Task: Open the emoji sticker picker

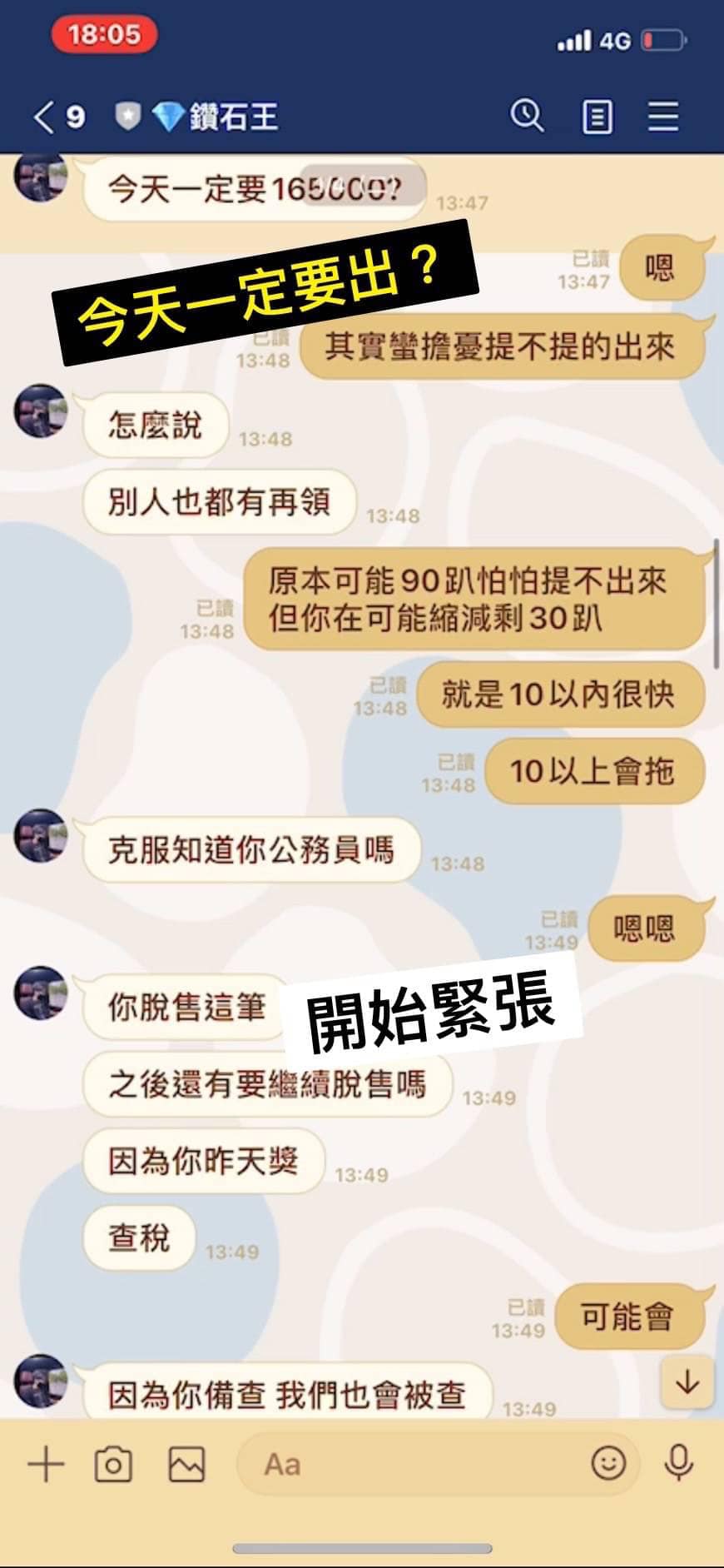Action: coord(608,1462)
